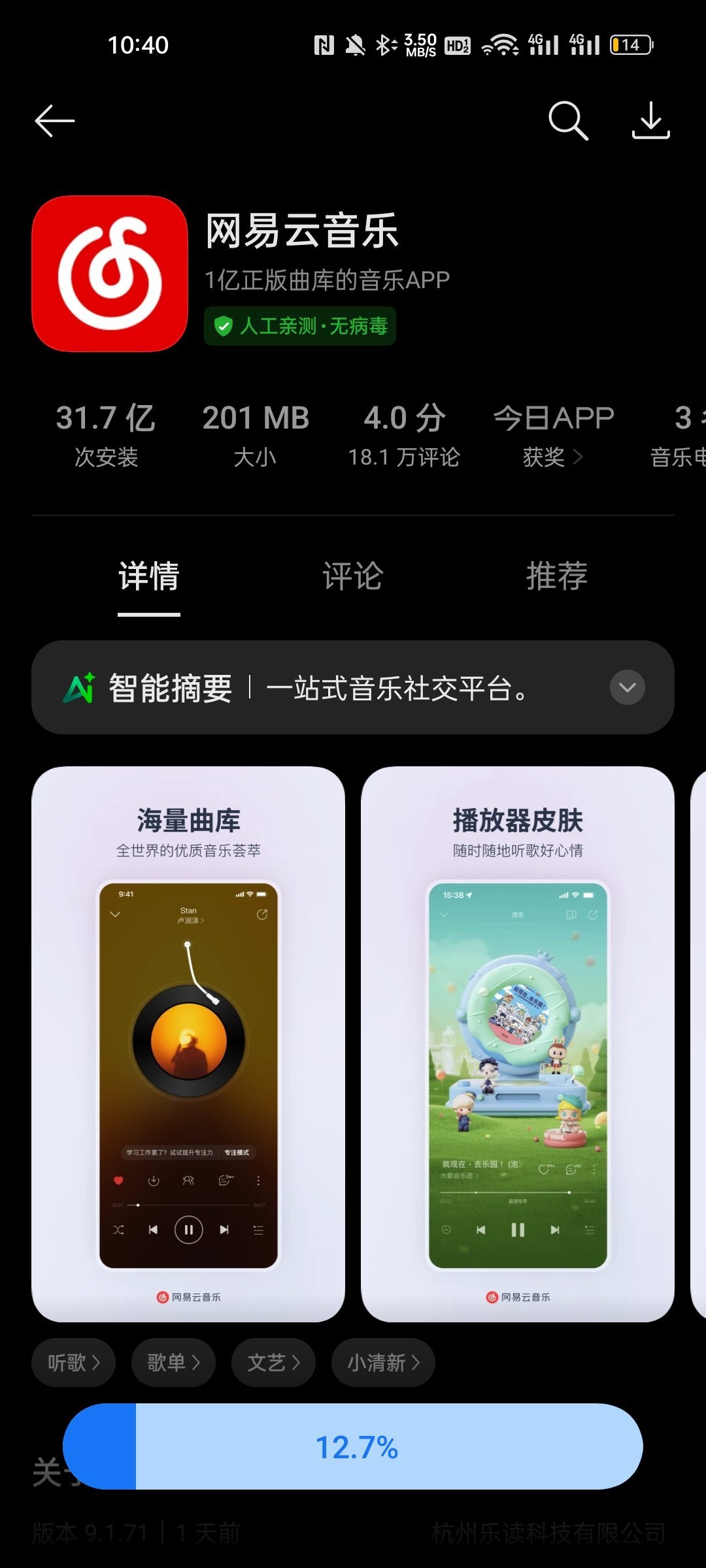The image size is (706, 1568).
Task: Expand the 智能摘要 summary chevron
Action: click(628, 687)
